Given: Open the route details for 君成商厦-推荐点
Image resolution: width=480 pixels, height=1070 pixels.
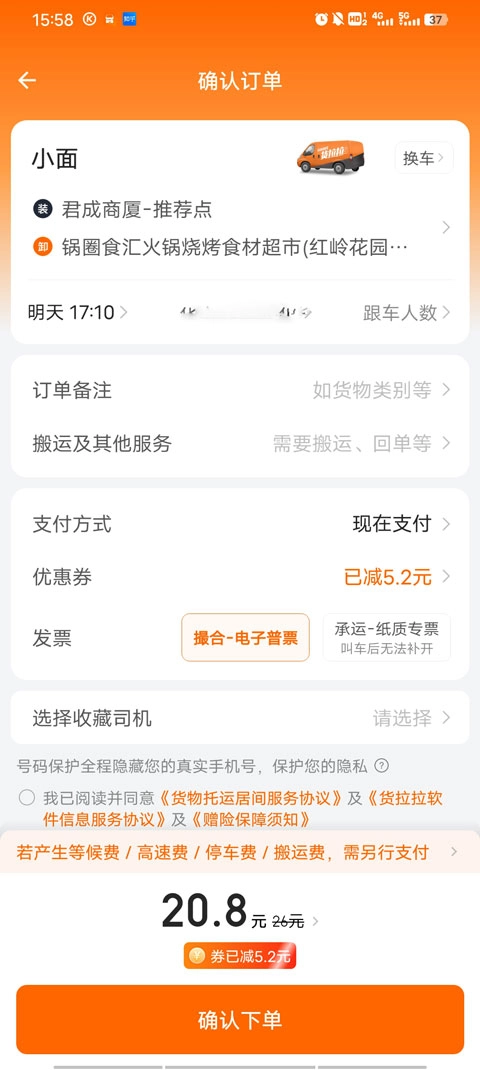Looking at the screenshot, I should (240, 227).
